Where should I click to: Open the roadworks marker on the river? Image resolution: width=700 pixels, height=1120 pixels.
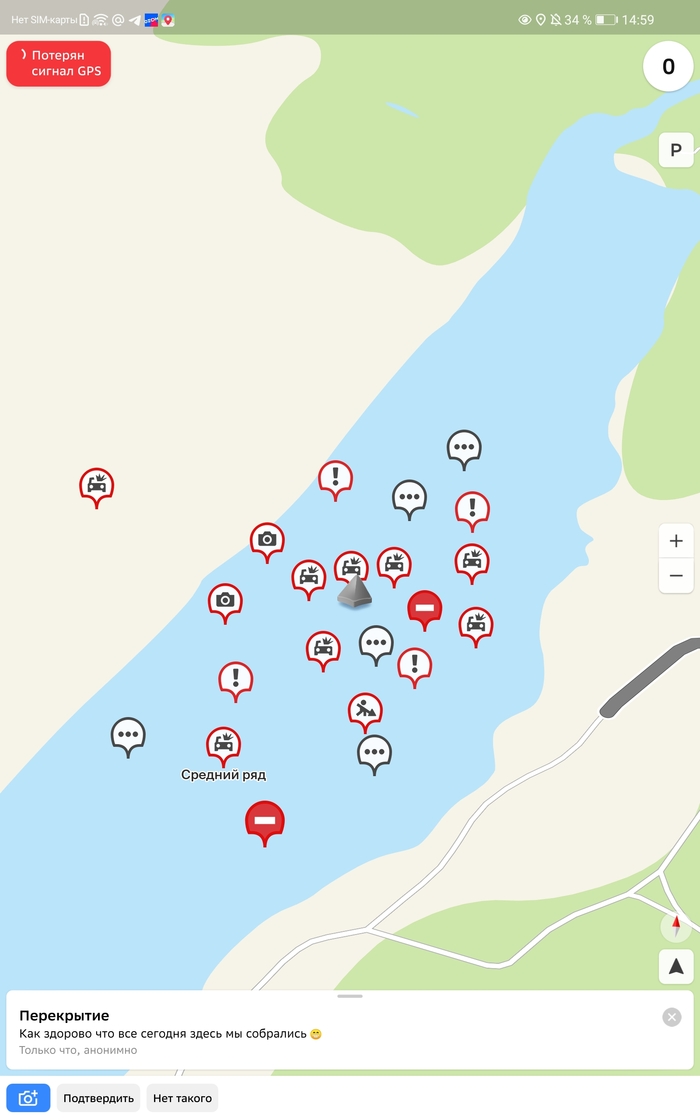click(365, 710)
